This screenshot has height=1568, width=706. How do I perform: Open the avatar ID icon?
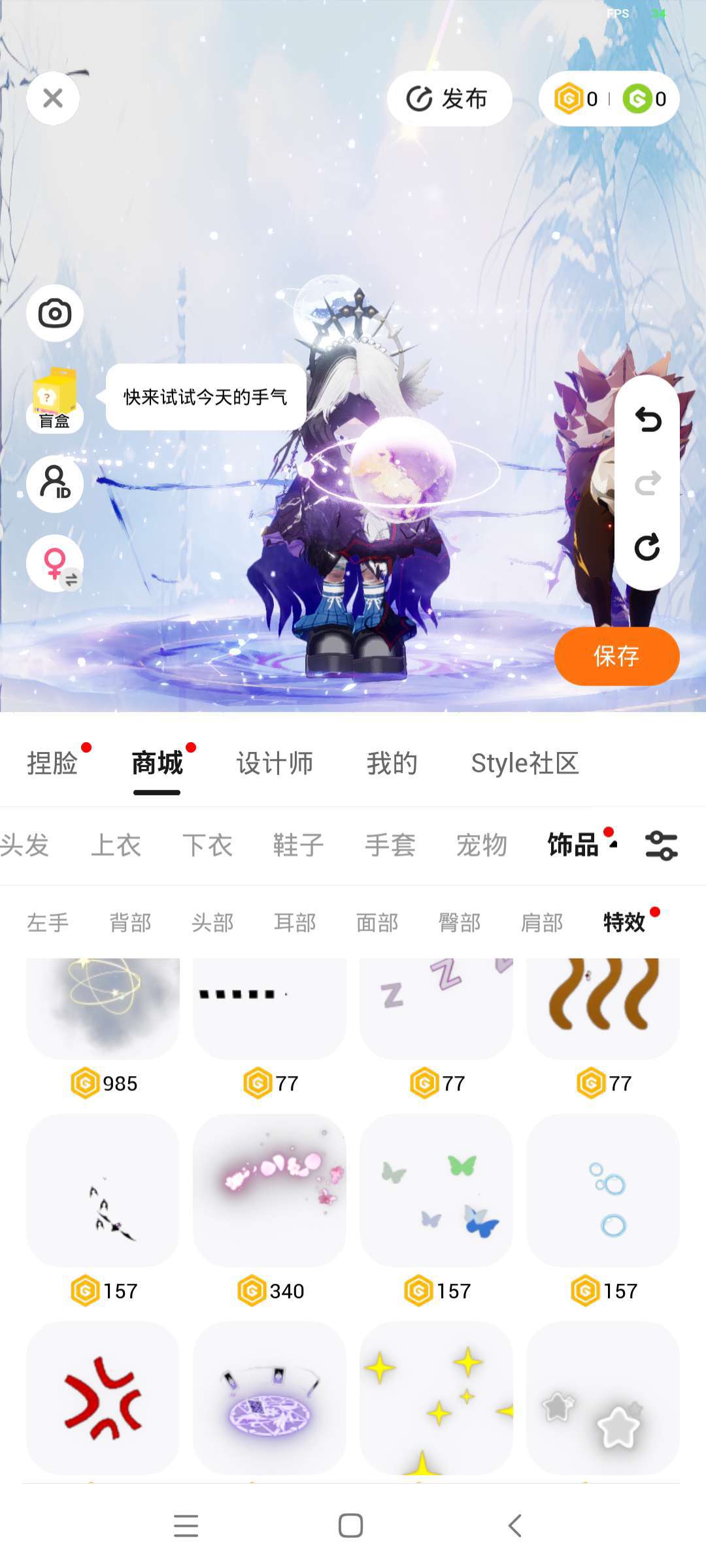click(x=55, y=483)
